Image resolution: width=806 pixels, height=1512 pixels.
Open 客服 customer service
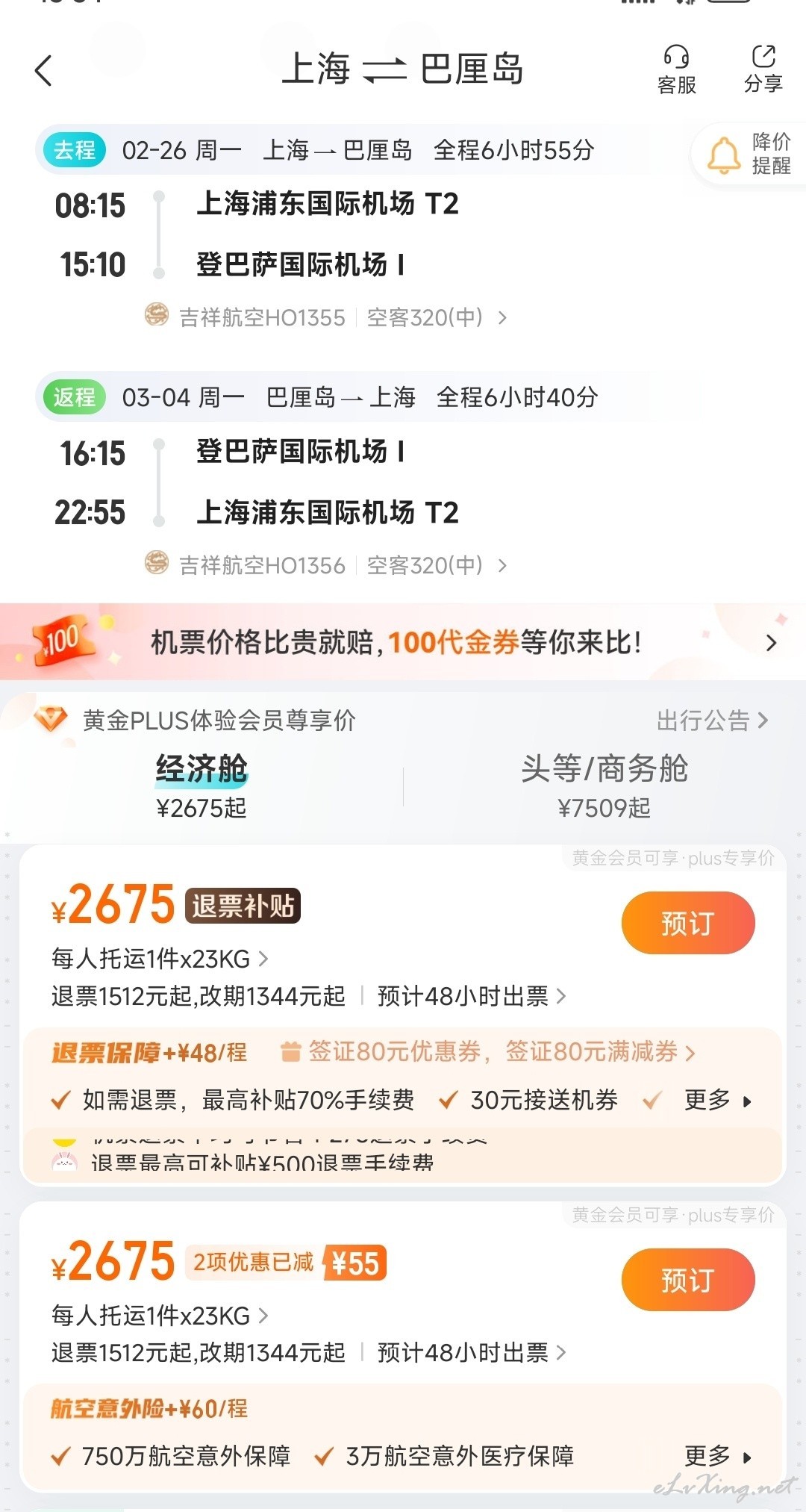[x=677, y=70]
